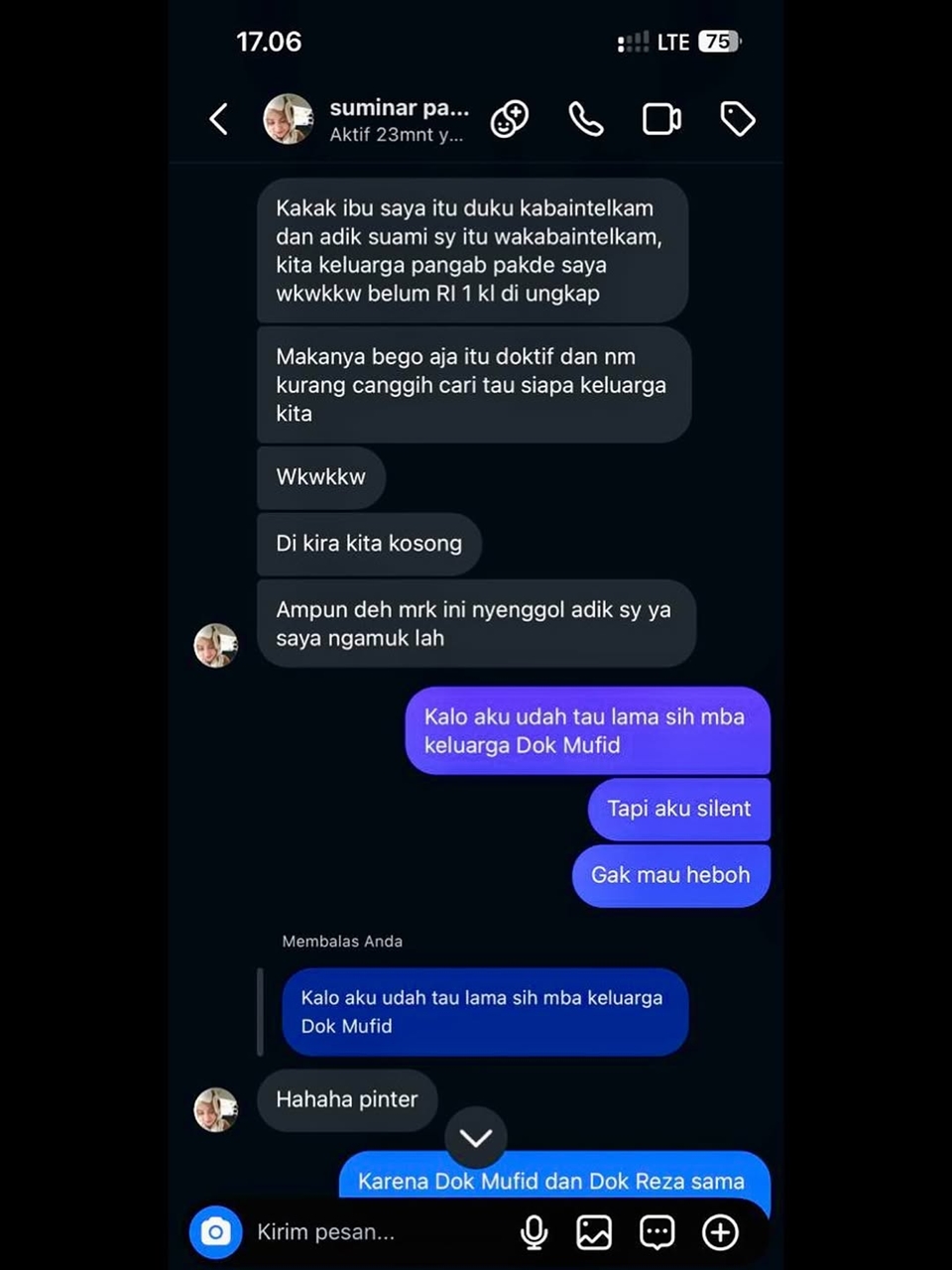Start a video call with suminar
Viewport: 952px width, 1270px height.
(x=661, y=119)
